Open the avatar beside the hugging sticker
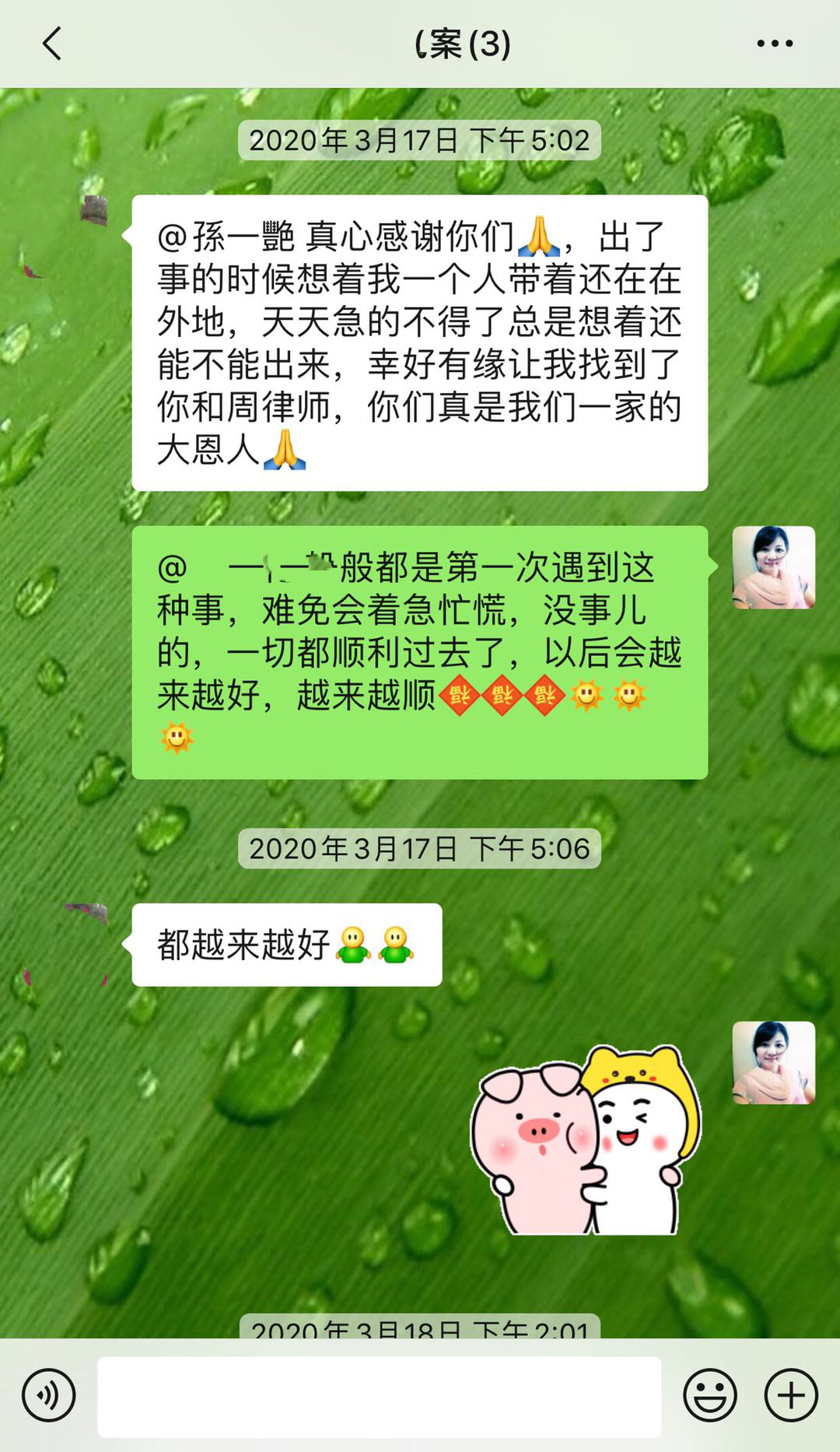Screen dimensions: 840x1452 [x=773, y=1062]
